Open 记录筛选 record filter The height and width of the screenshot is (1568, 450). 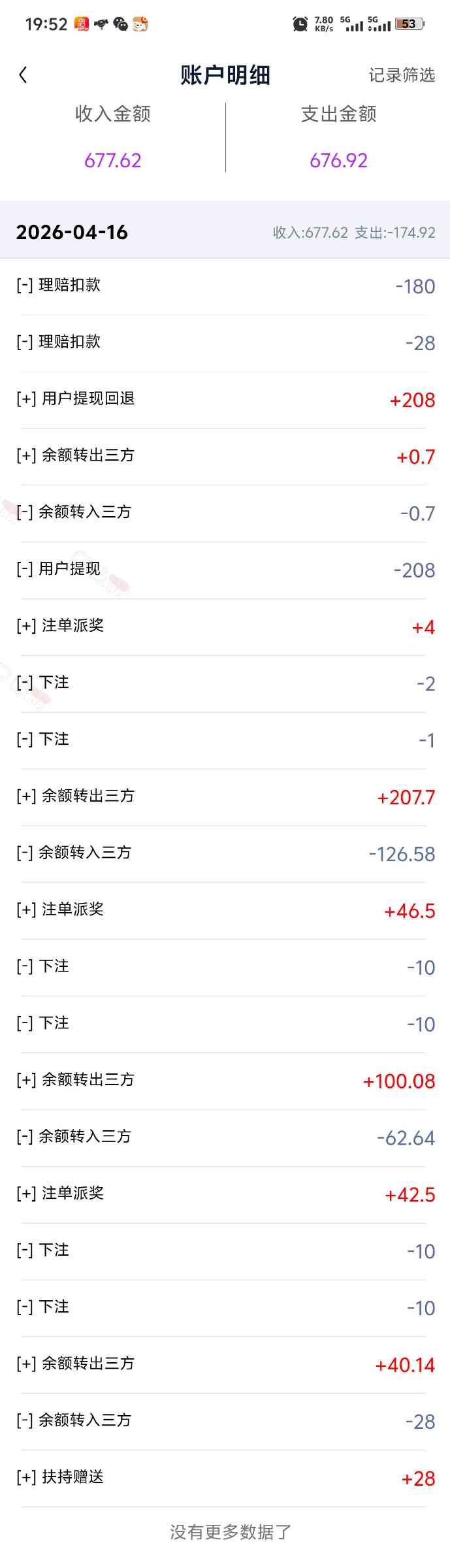click(x=402, y=75)
